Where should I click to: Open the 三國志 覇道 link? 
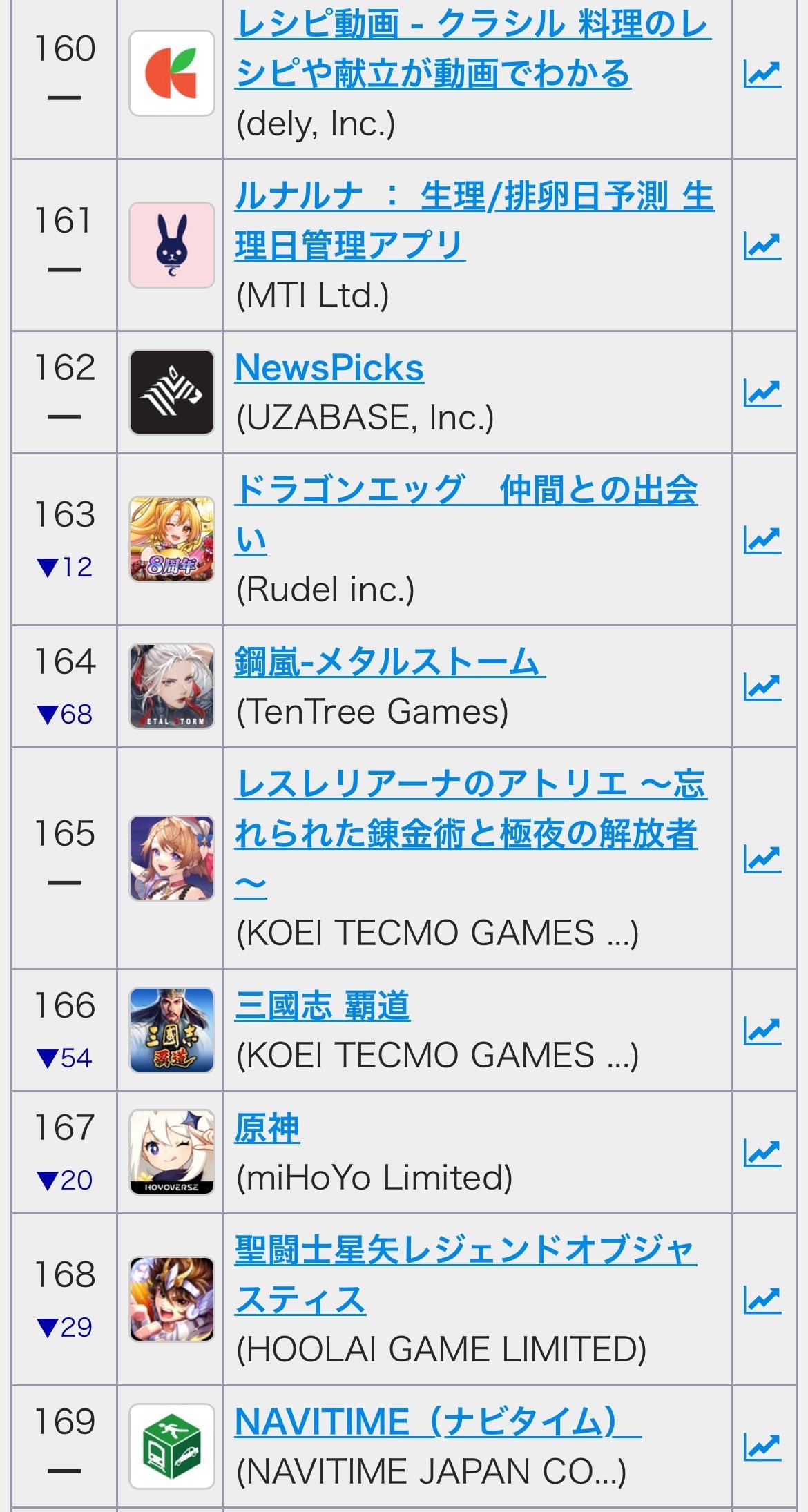[323, 1006]
